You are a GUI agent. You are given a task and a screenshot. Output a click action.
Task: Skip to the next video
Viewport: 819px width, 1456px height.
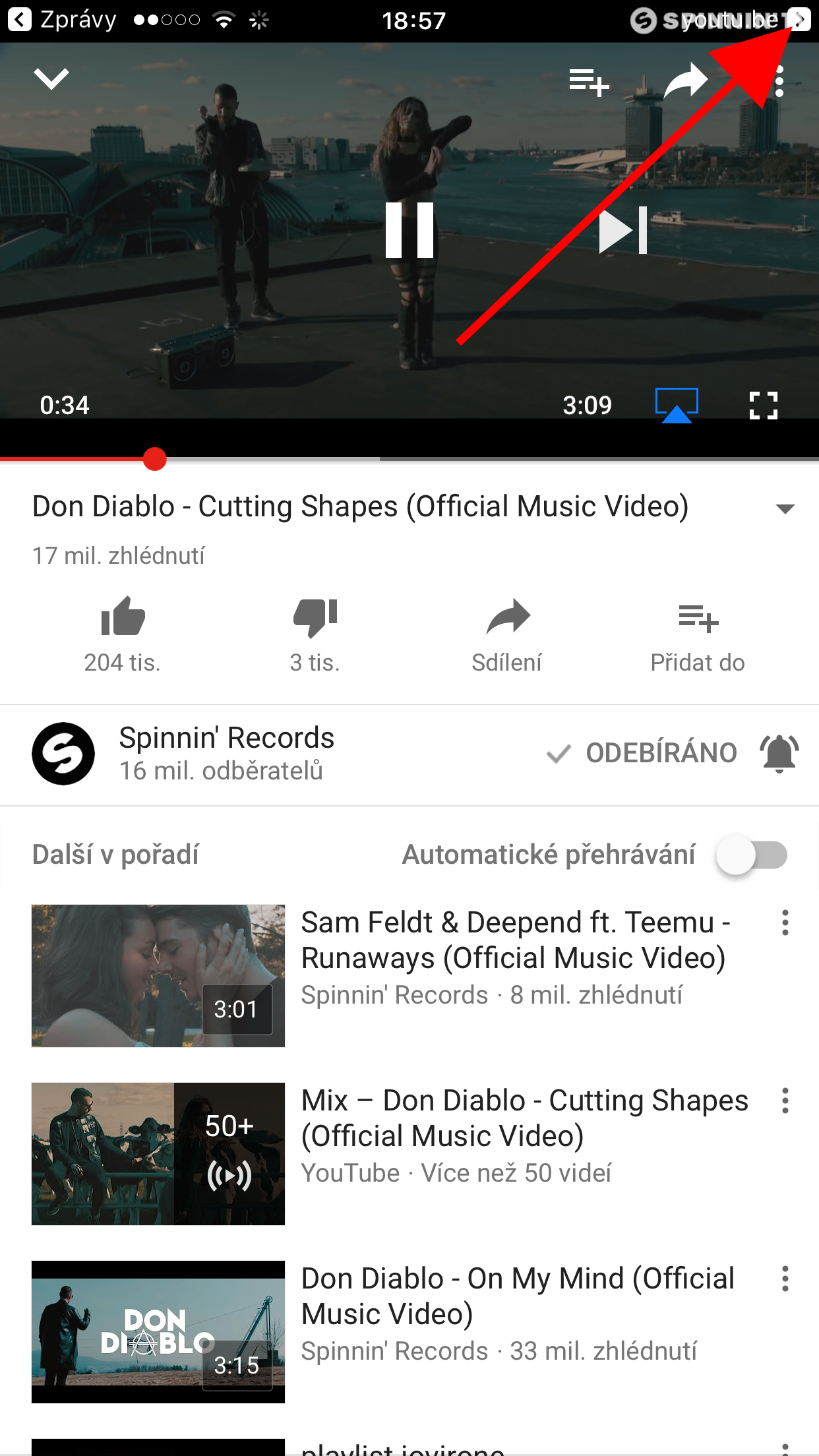tap(622, 230)
